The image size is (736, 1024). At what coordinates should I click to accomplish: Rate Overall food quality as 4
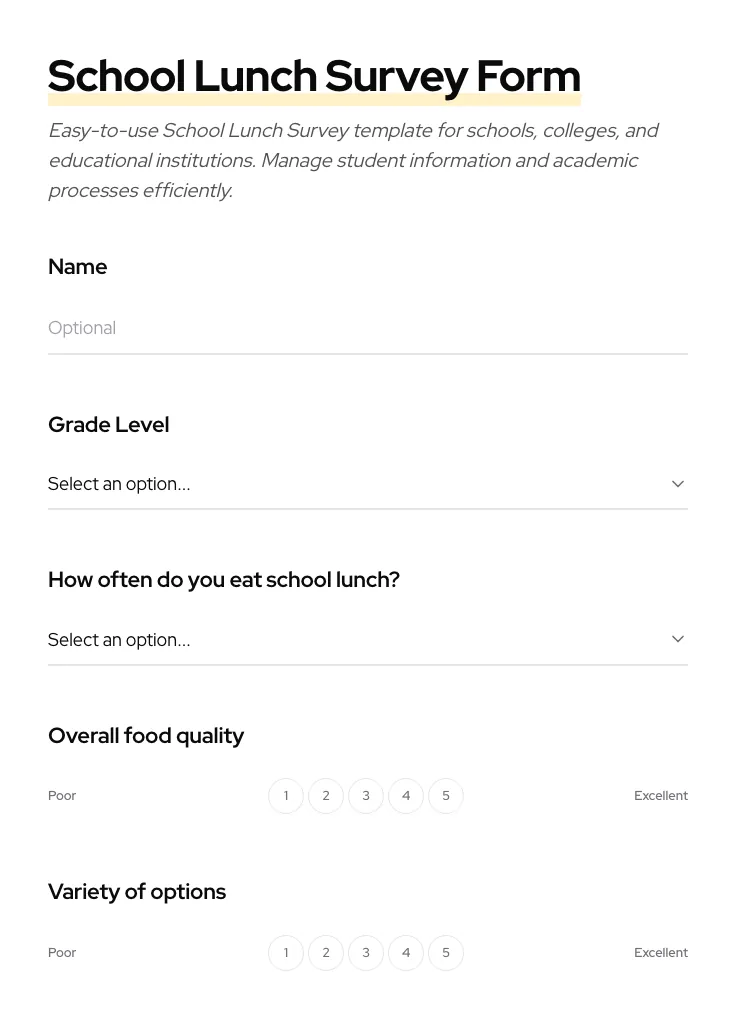pos(406,796)
